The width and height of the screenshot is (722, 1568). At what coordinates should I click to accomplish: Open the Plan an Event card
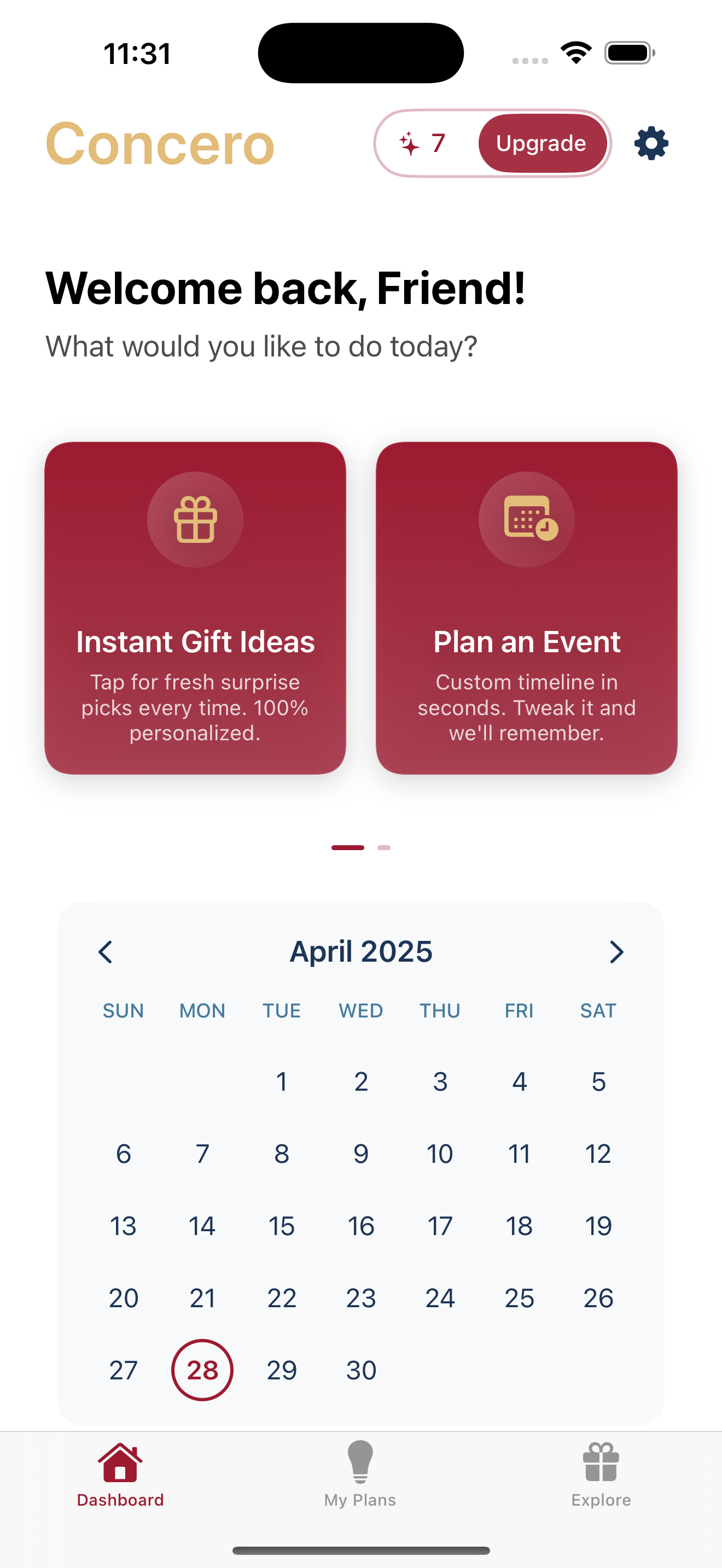click(527, 607)
